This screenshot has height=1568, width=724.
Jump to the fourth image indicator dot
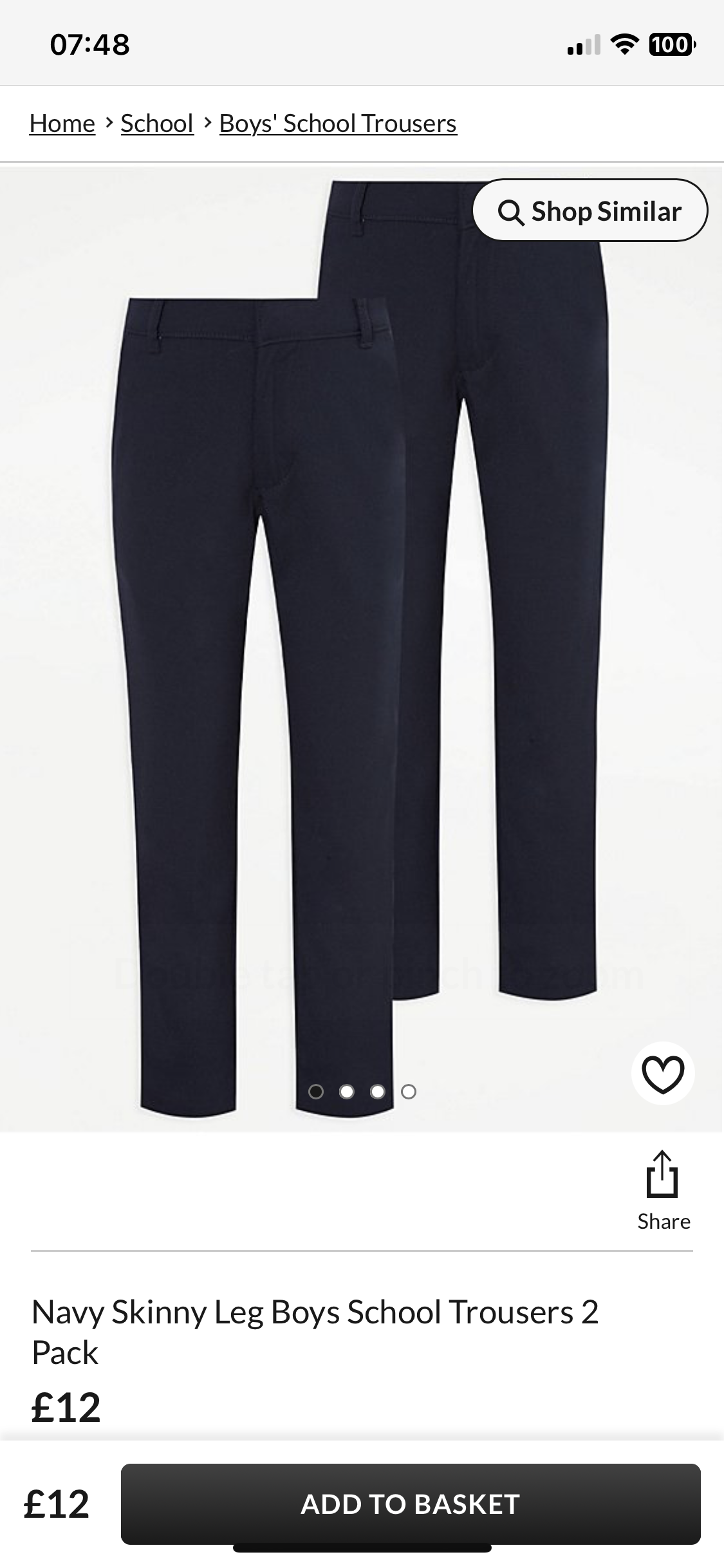pos(409,1091)
